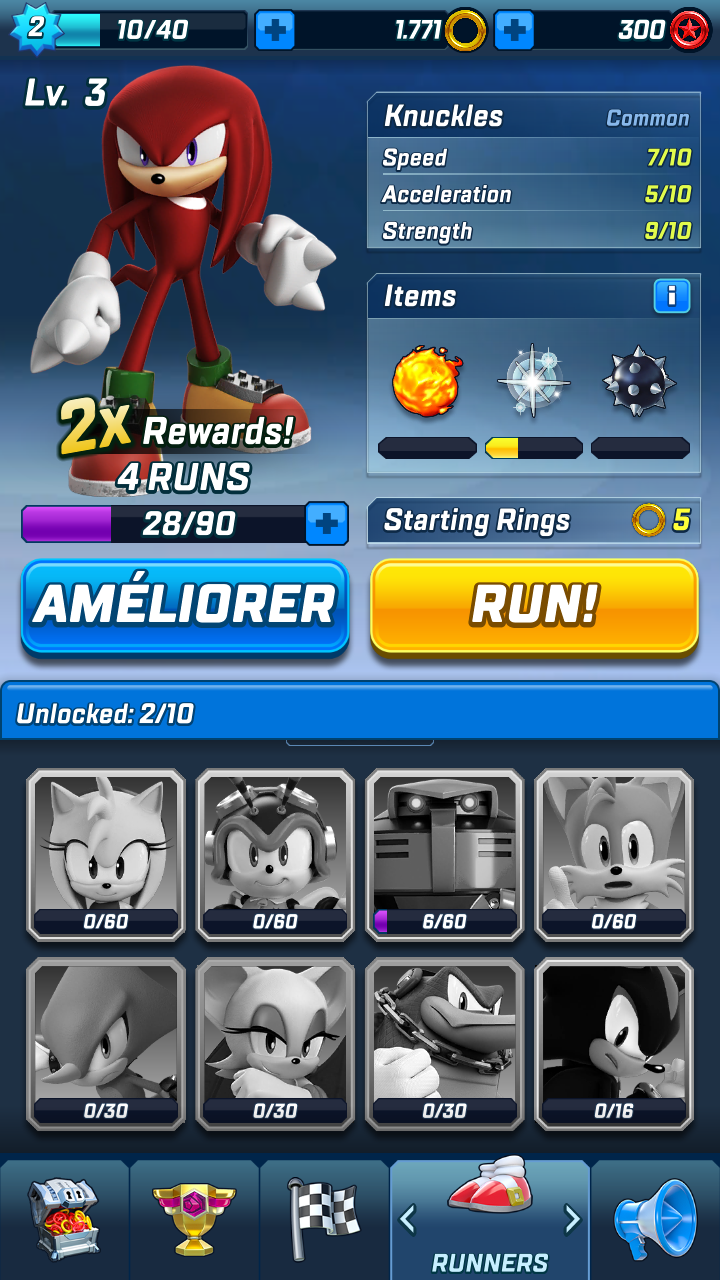The width and height of the screenshot is (720, 1280).
Task: Select the Tails runner card
Action: tap(614, 855)
